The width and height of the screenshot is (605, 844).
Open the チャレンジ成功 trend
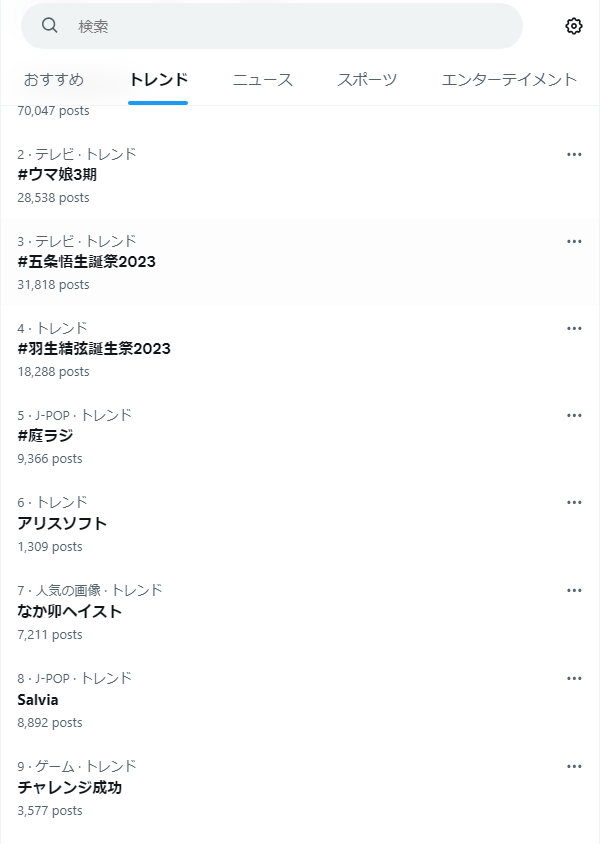pyautogui.click(x=70, y=787)
